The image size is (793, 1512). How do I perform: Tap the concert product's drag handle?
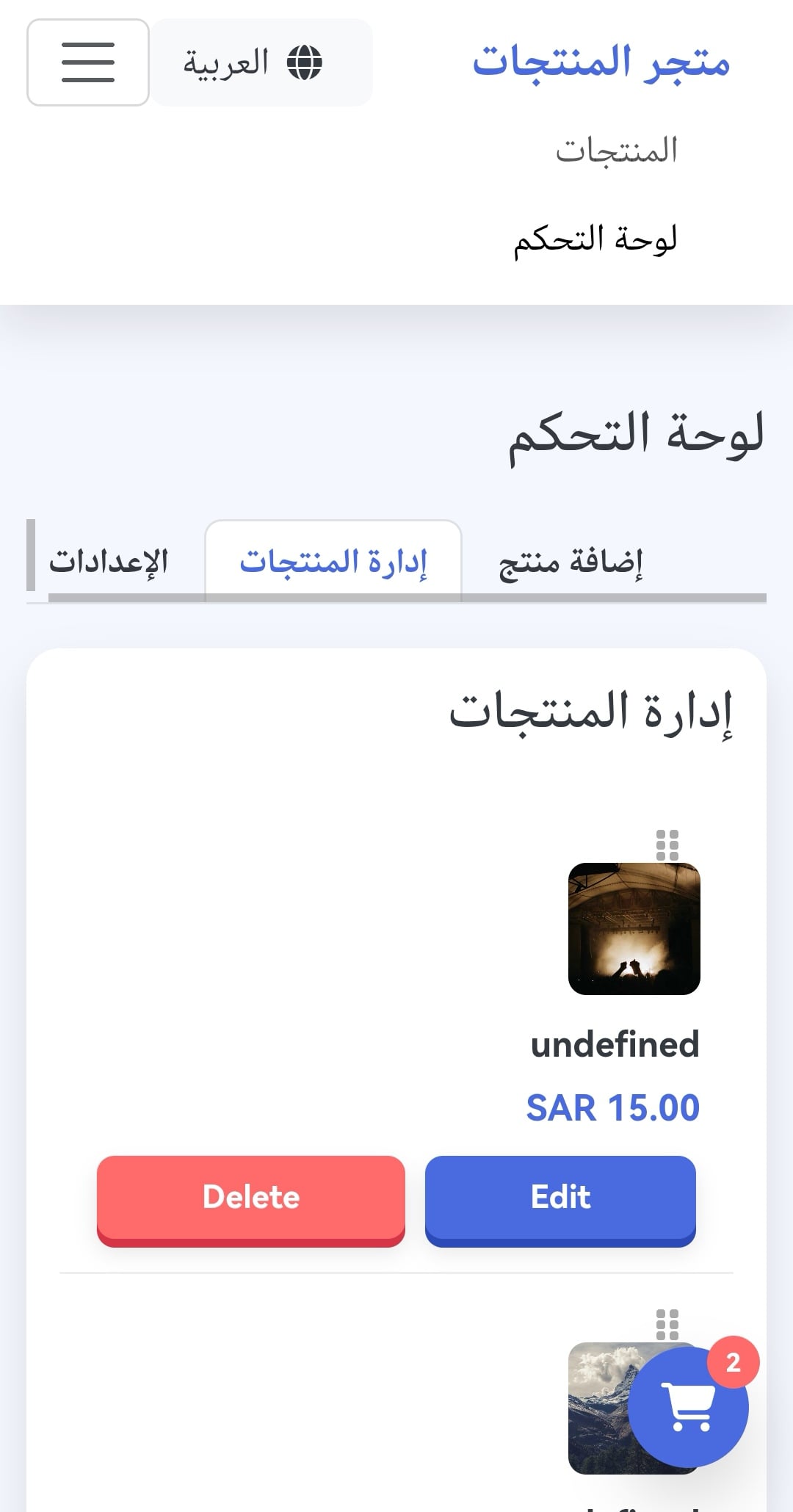coord(667,844)
